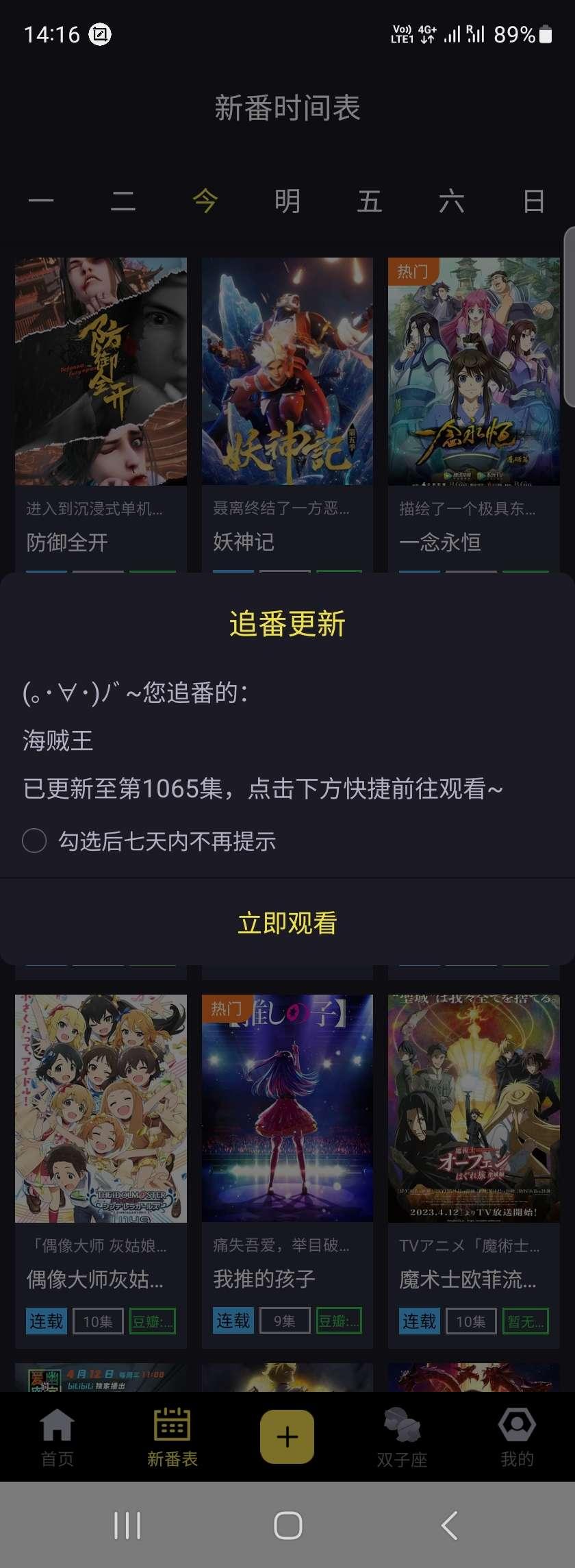The width and height of the screenshot is (575, 1568).
Task: Select the 新番表 calendar icon
Action: coord(172,1432)
